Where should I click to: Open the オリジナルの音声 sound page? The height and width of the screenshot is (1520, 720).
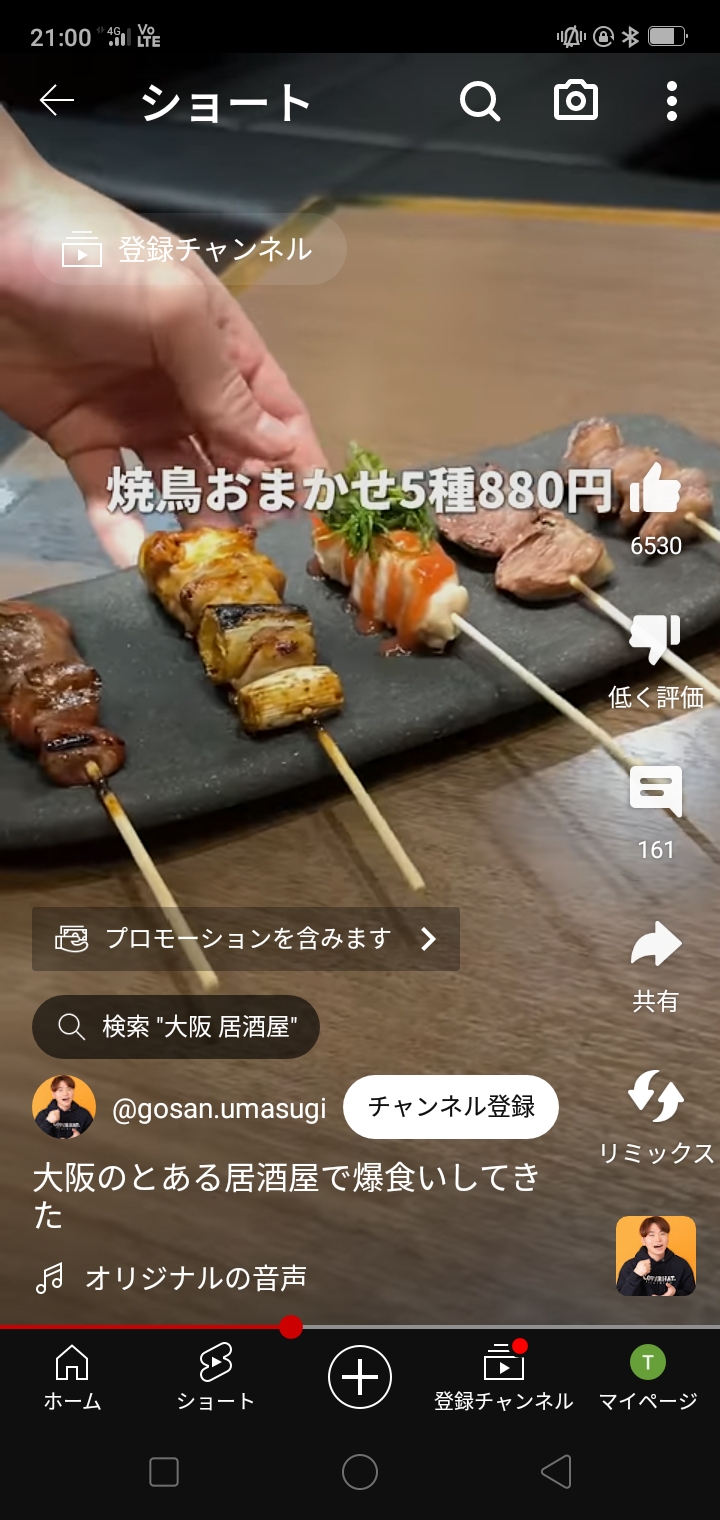195,1278
